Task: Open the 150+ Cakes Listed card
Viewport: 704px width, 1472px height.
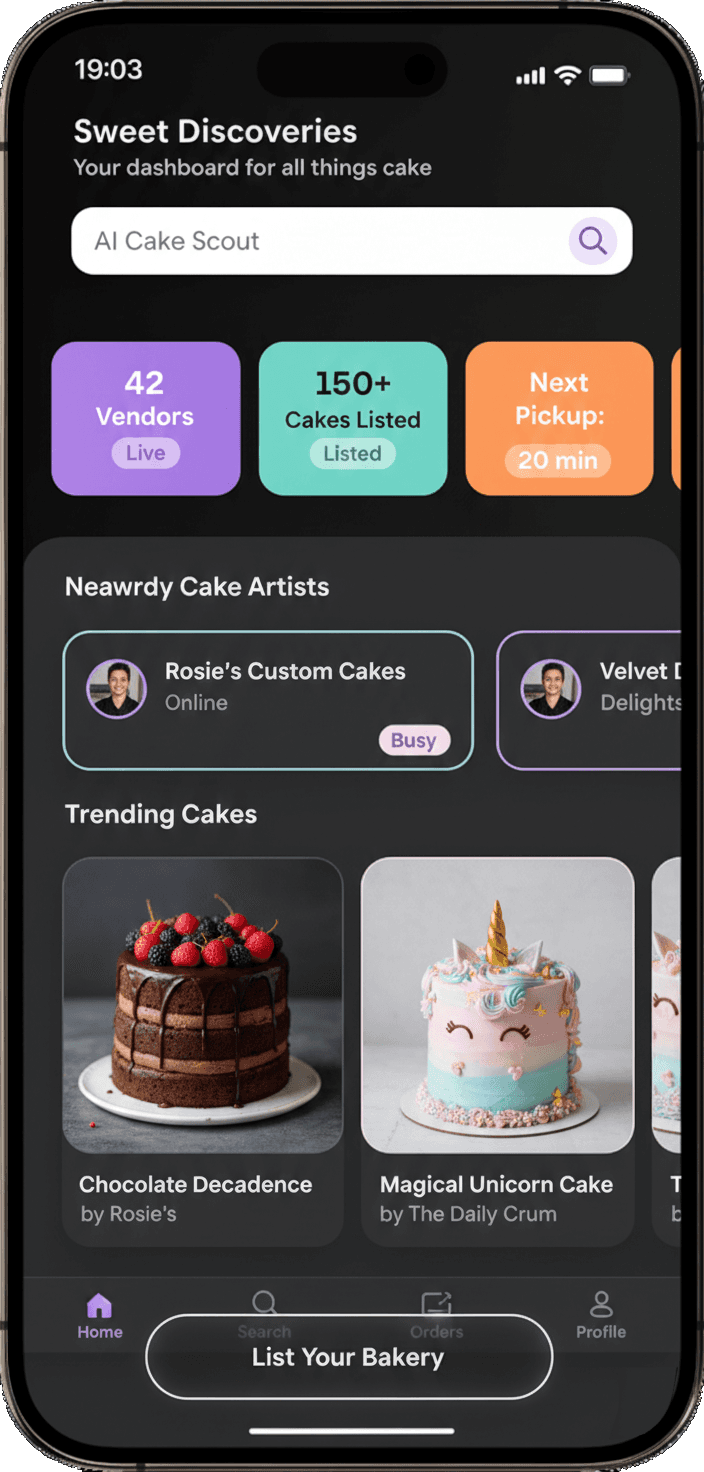Action: click(x=353, y=418)
